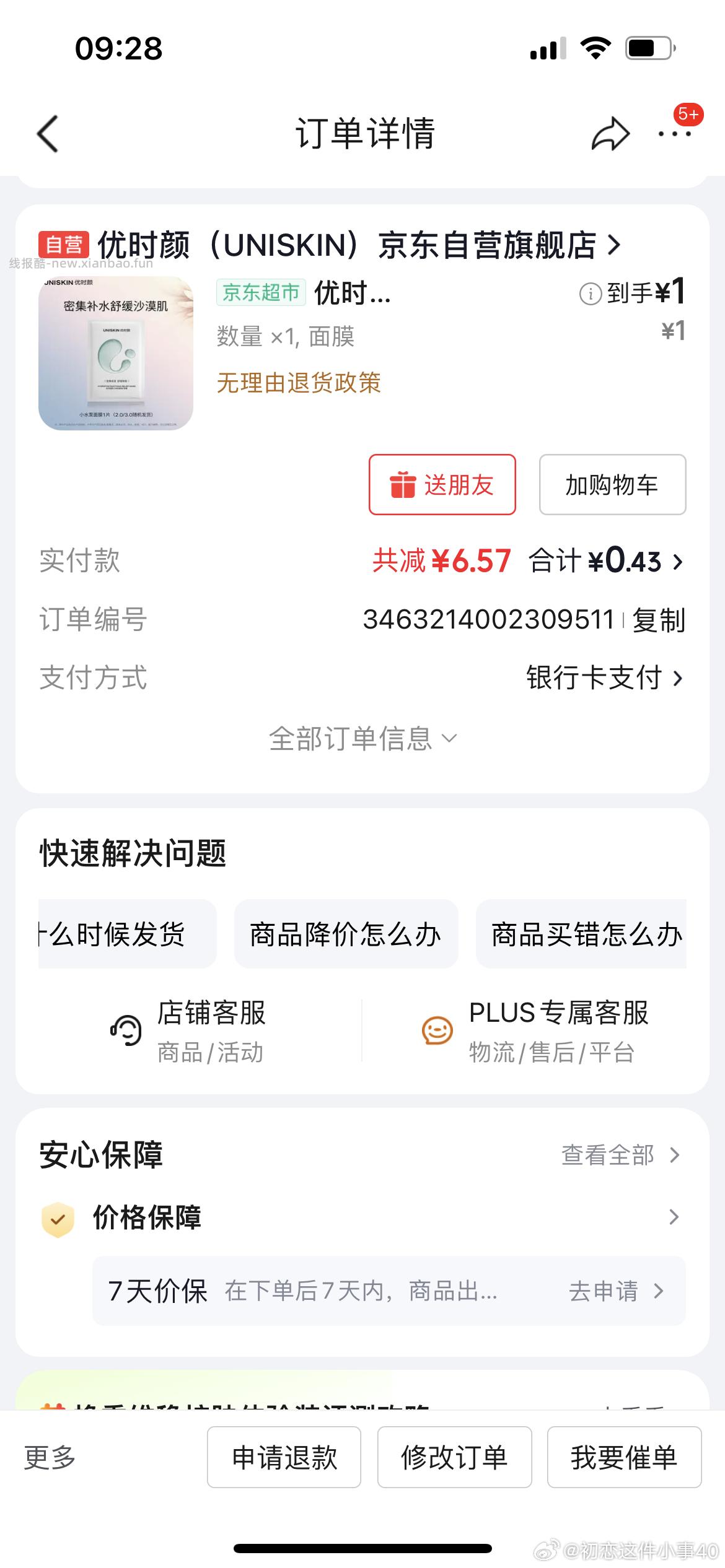Tap the gift icon on 送朋友 button
Image resolution: width=725 pixels, height=1568 pixels.
tap(405, 486)
